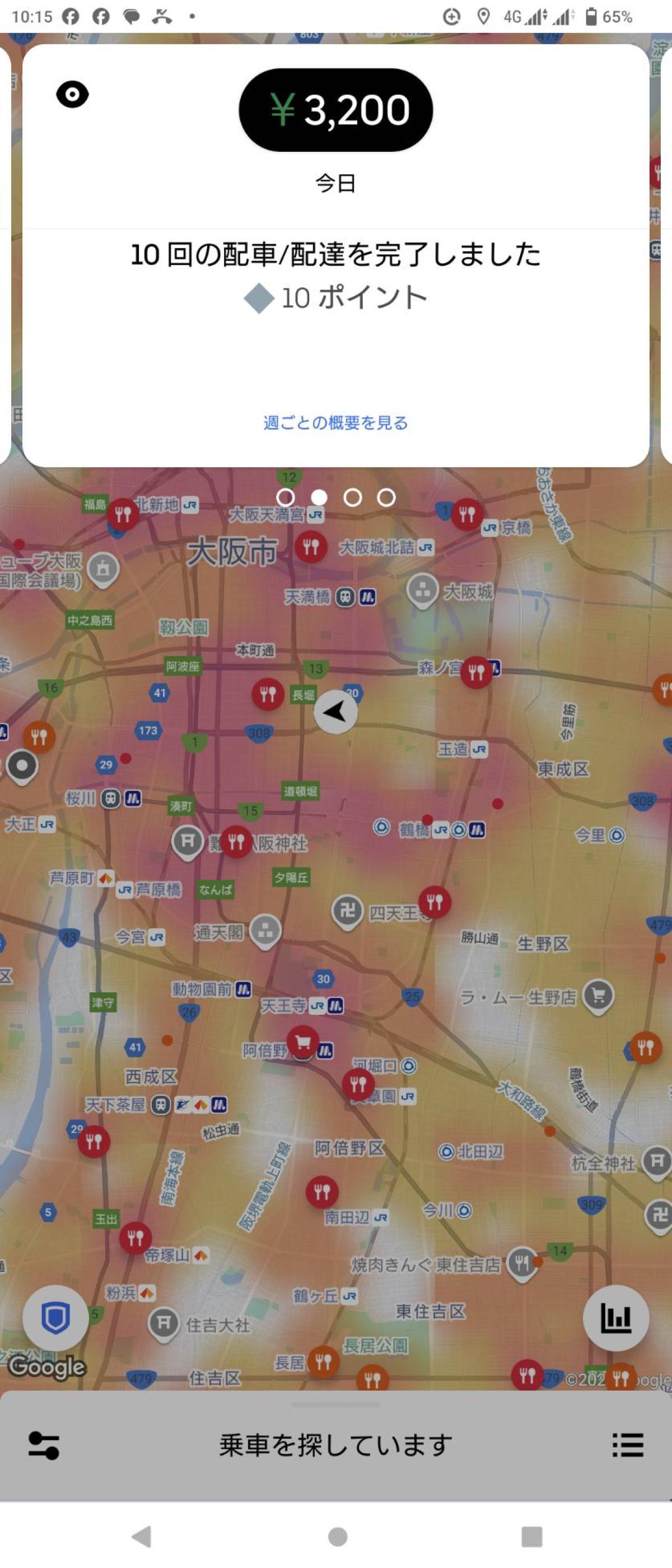
Task: Go to the fourth card page dot
Action: (386, 497)
